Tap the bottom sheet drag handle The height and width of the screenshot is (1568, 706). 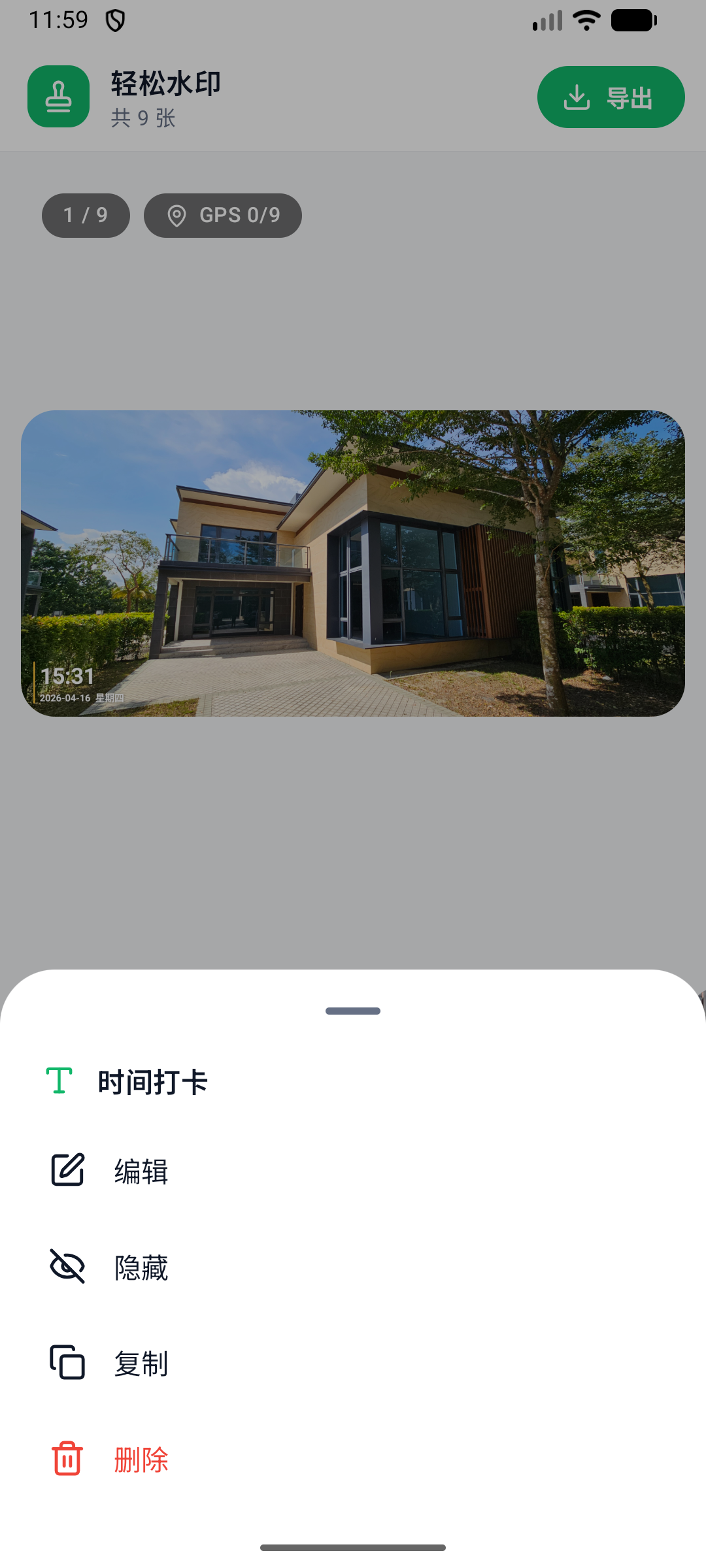(353, 1011)
